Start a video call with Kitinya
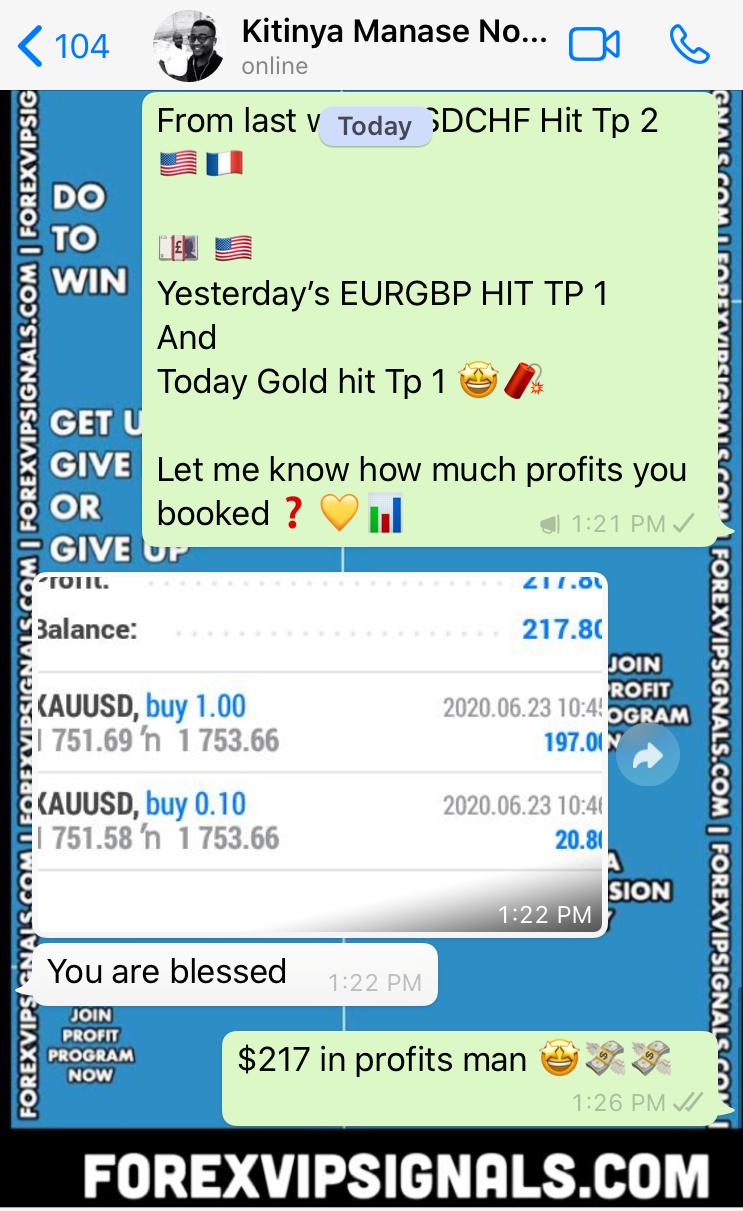This screenshot has height=1211, width=743. 594,45
